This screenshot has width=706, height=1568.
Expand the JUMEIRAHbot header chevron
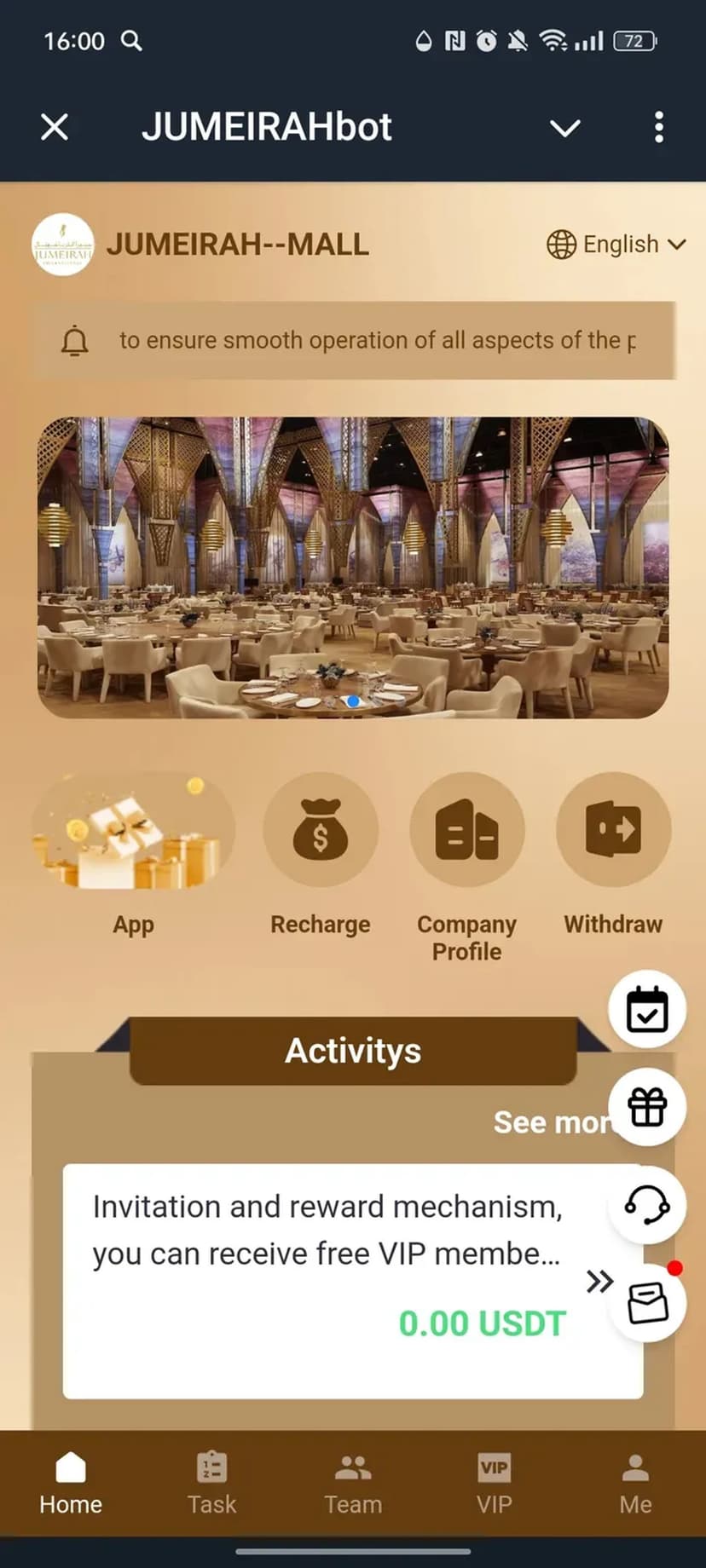pos(564,128)
